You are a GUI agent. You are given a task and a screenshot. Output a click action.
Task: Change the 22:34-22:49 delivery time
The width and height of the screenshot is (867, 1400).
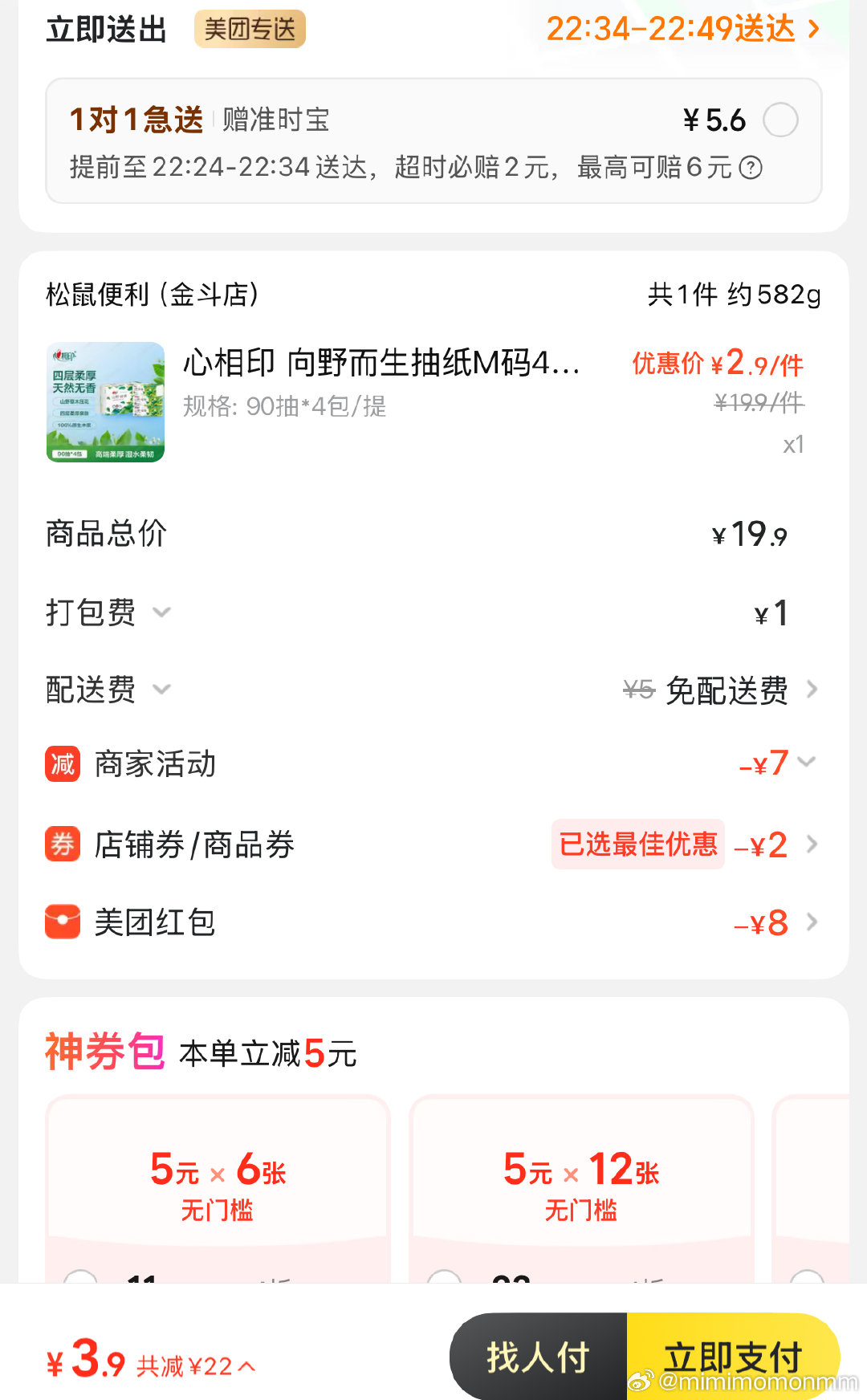click(x=682, y=30)
